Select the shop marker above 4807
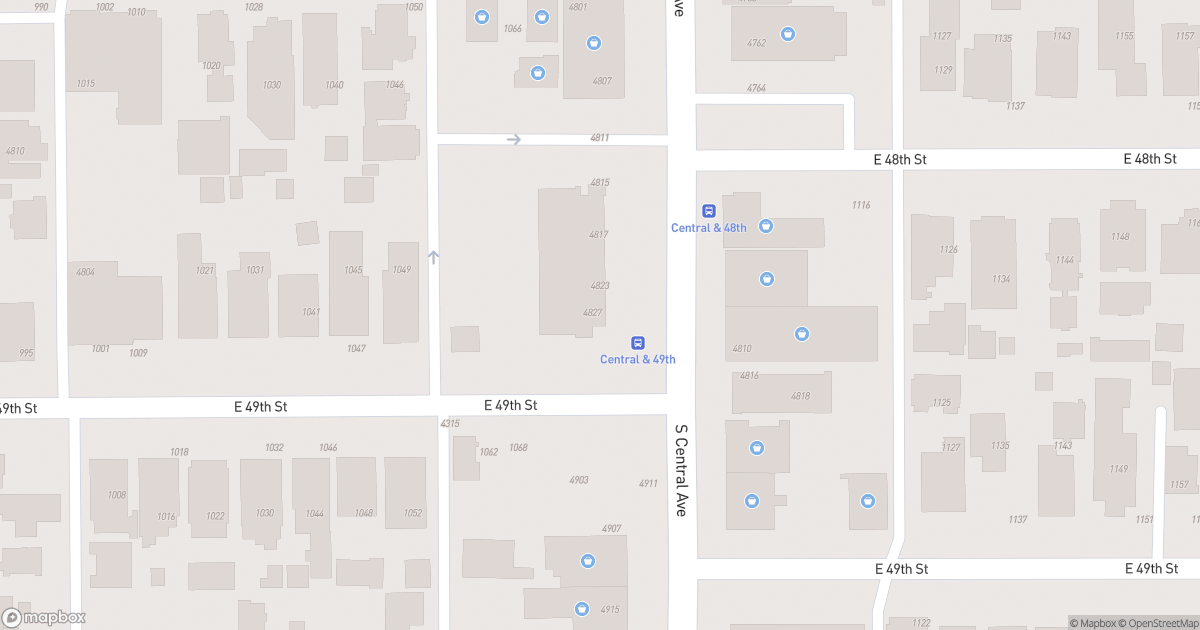This screenshot has height=630, width=1200. tap(594, 43)
